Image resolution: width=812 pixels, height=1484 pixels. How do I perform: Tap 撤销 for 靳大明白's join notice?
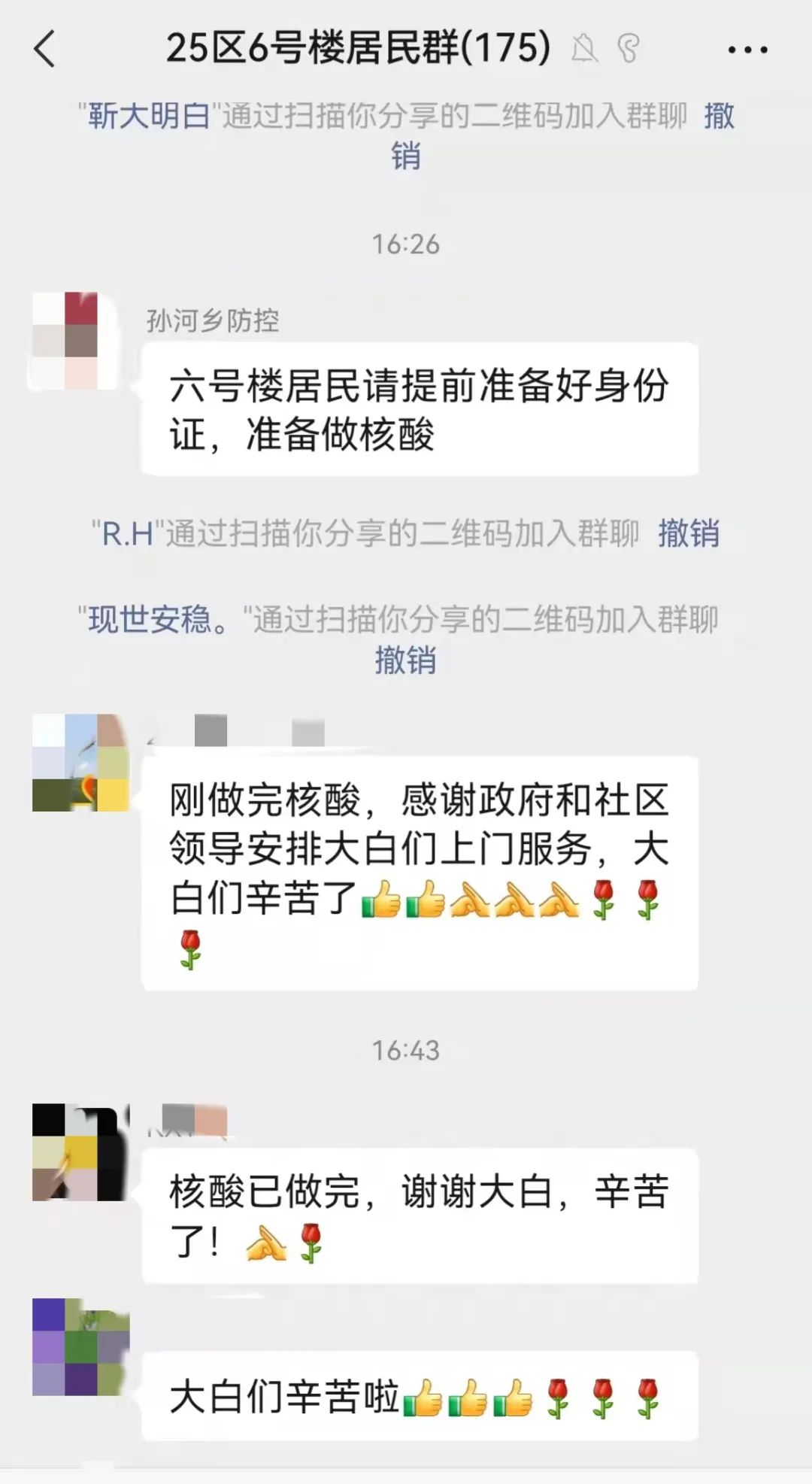point(718,117)
